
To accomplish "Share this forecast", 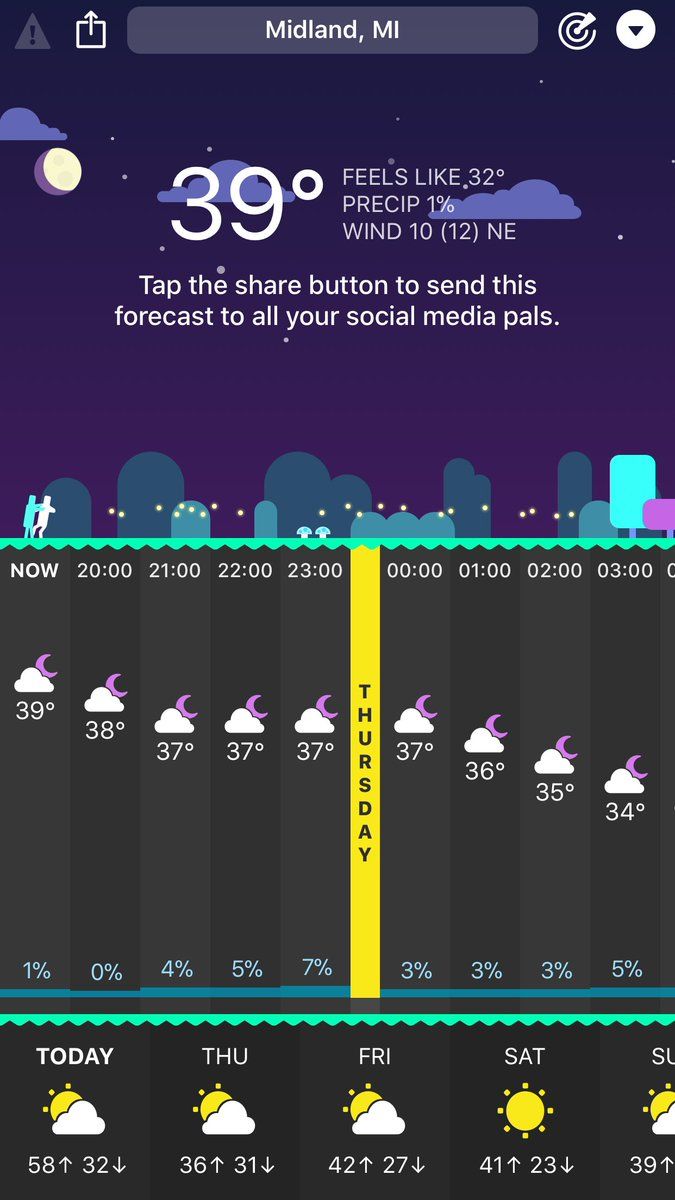I will pyautogui.click(x=91, y=31).
